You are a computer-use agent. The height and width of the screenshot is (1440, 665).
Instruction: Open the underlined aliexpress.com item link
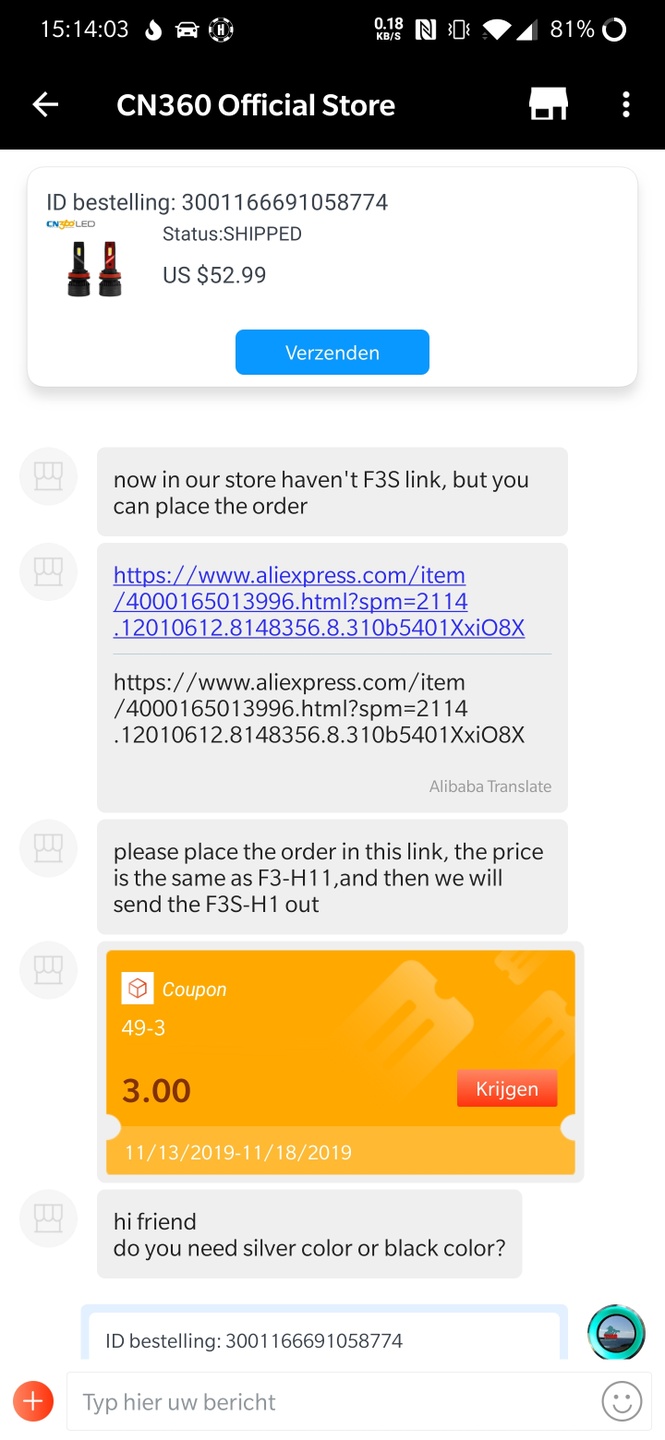[319, 601]
